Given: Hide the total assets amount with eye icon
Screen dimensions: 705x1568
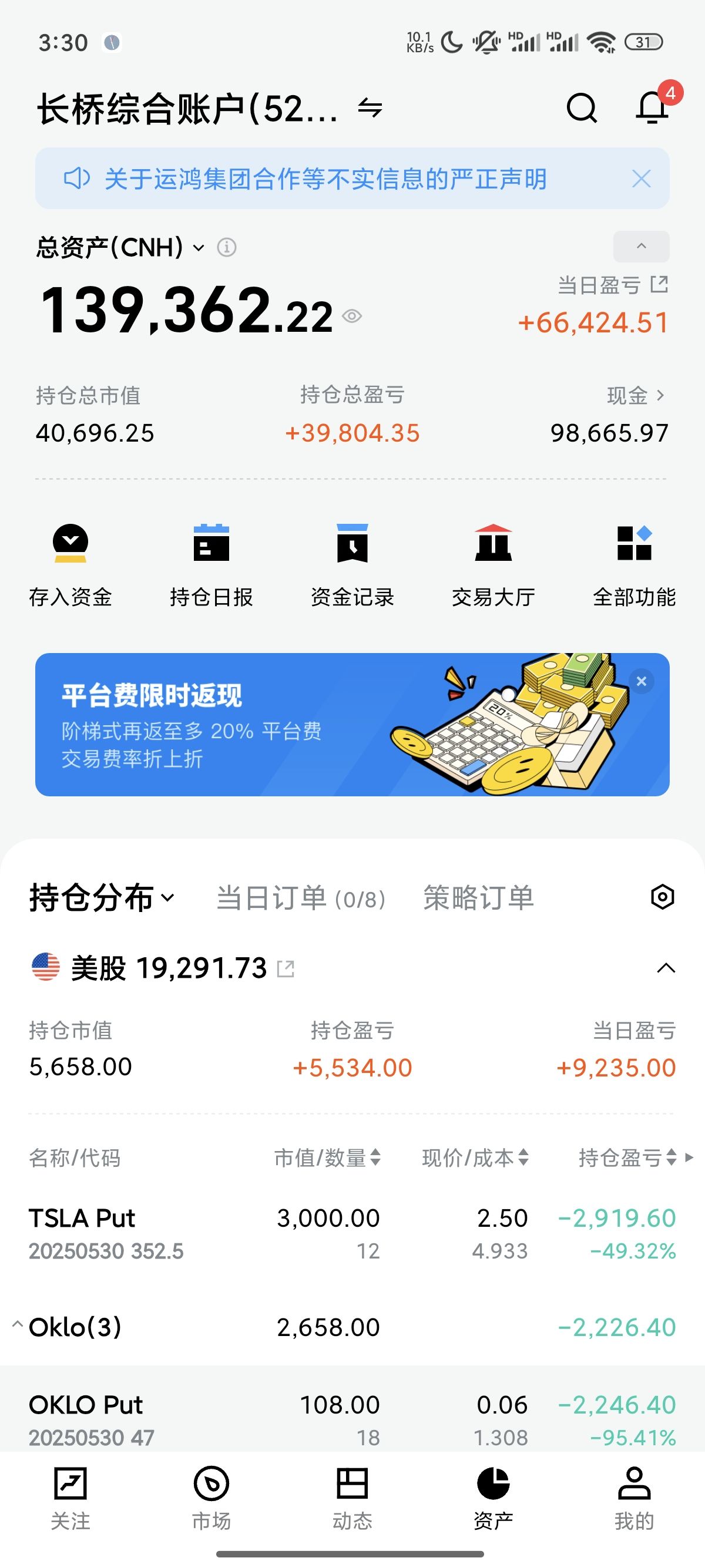Looking at the screenshot, I should coord(352,316).
